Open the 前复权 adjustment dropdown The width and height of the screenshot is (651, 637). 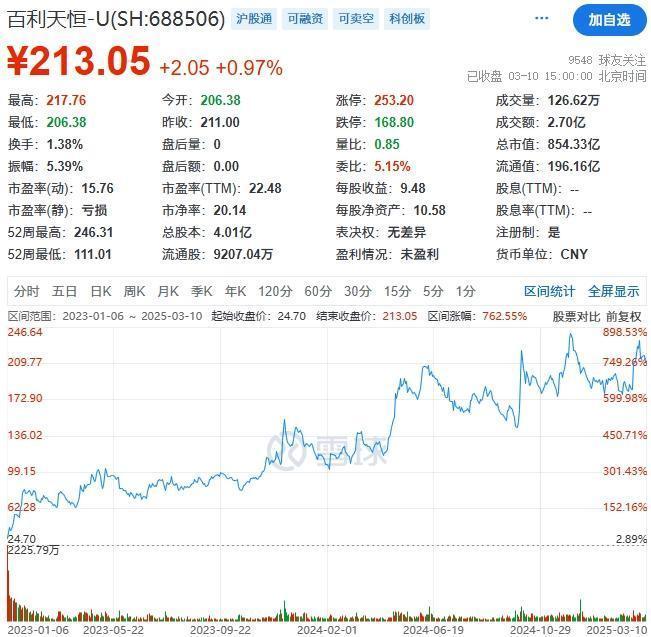(625, 316)
